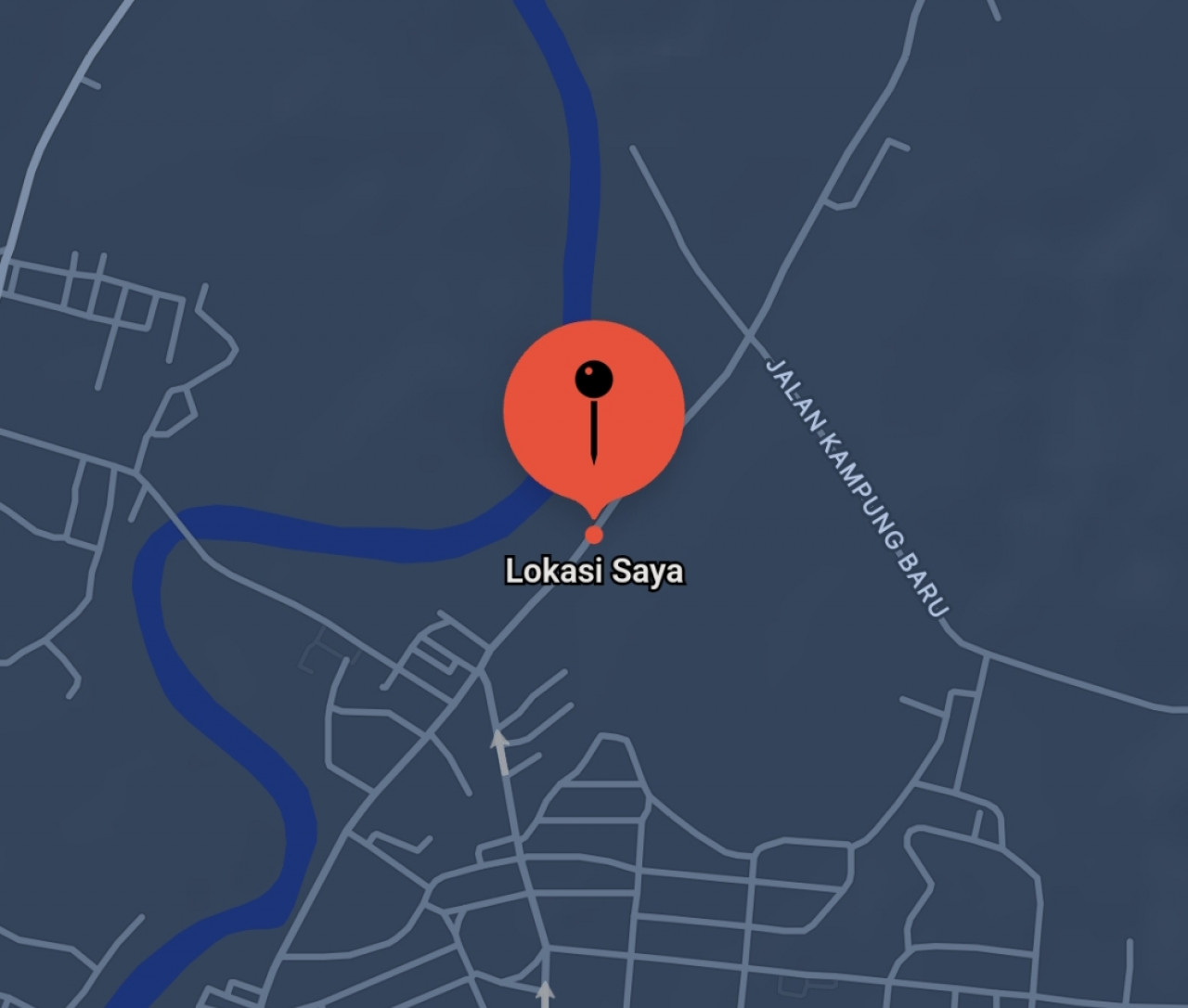1188x1008 pixels.
Task: Tap the red Lokasi Saya location pin
Action: (x=594, y=413)
